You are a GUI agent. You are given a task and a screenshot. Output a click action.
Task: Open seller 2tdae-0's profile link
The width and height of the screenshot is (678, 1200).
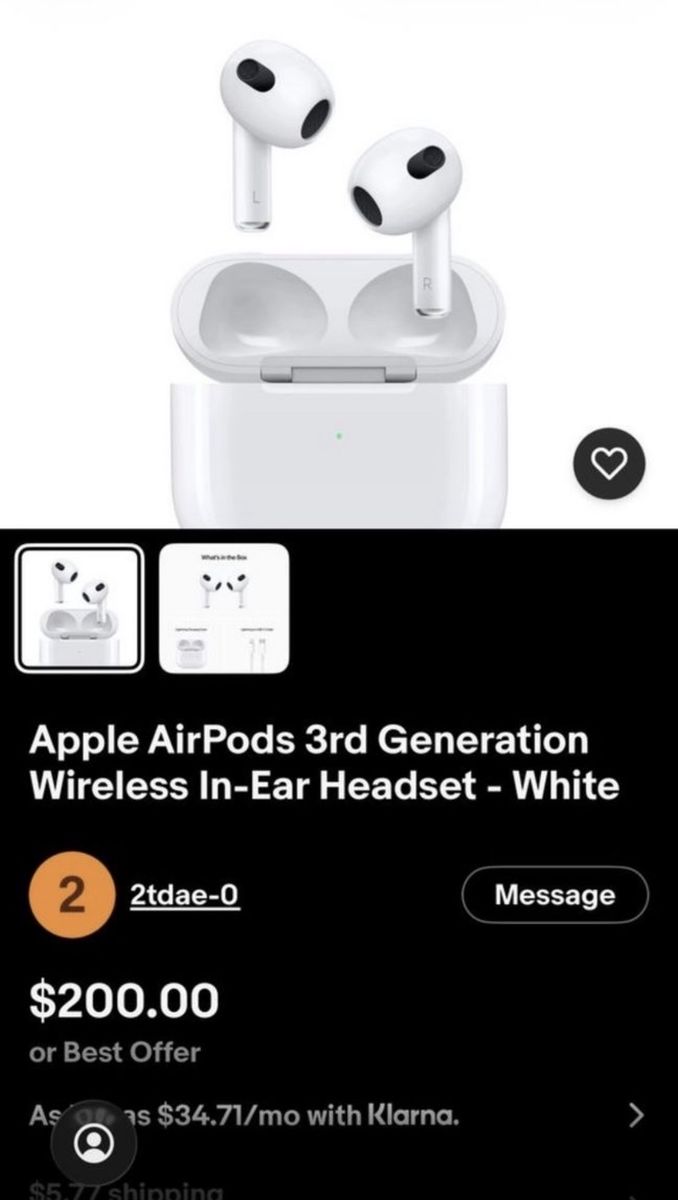(x=184, y=895)
